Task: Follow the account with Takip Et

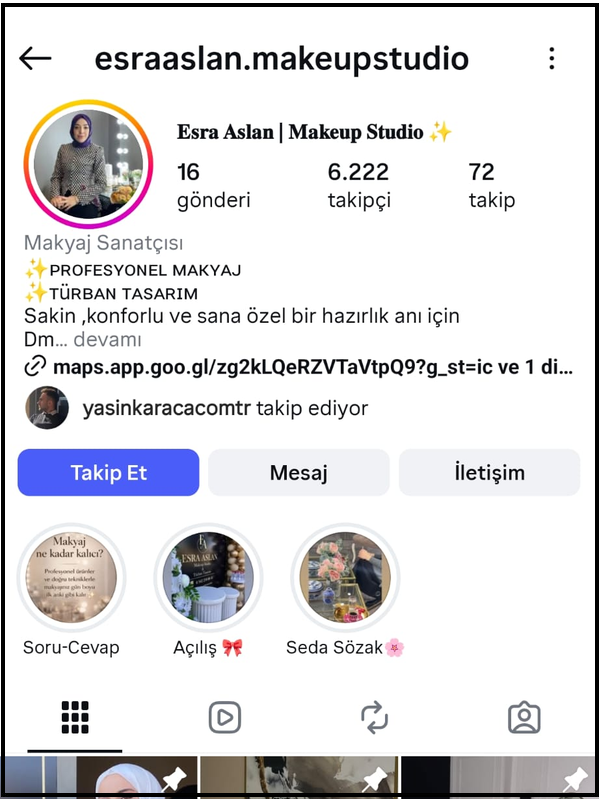Action: point(108,473)
